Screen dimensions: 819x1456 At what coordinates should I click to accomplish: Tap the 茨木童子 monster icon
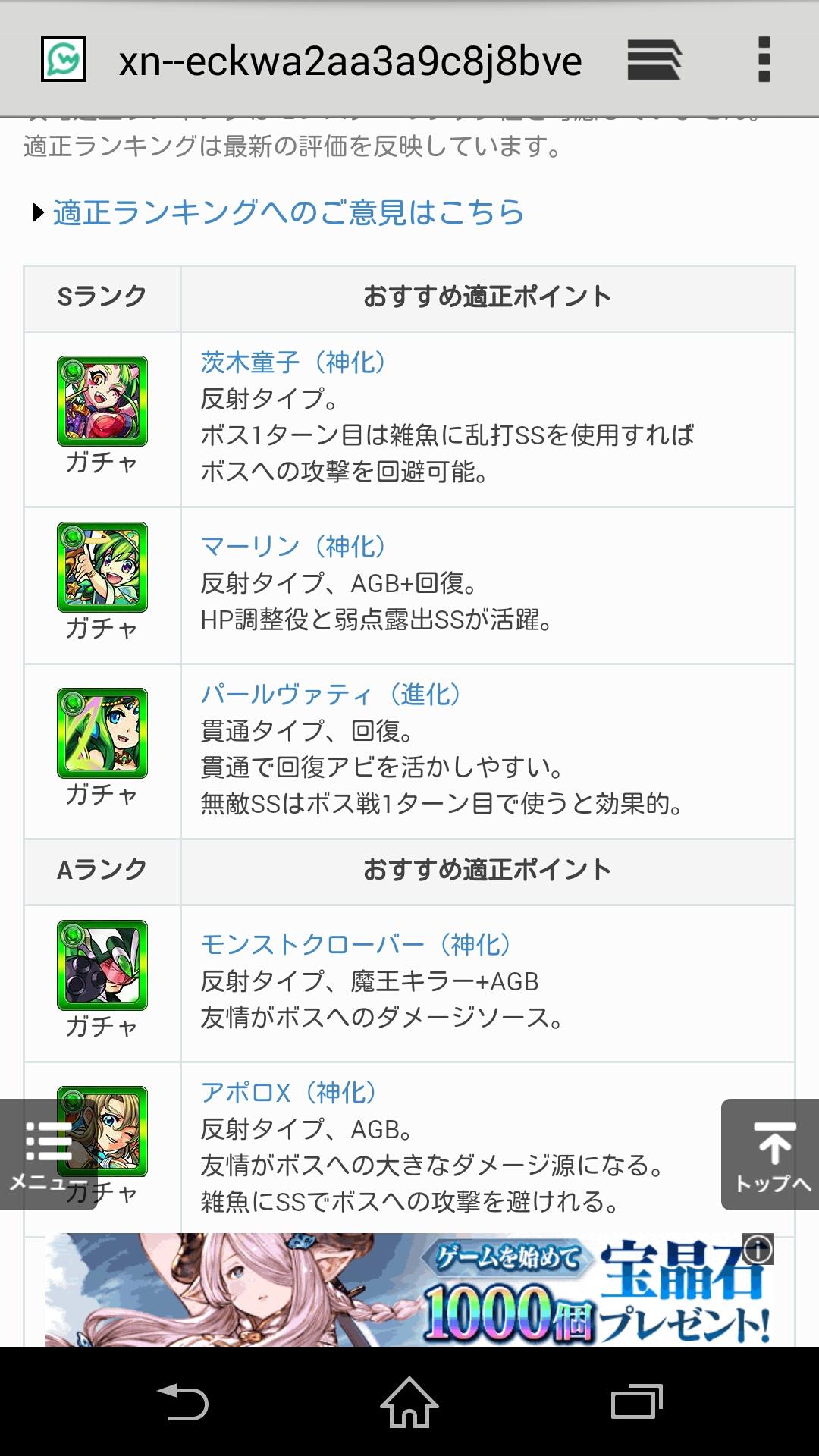click(x=102, y=401)
